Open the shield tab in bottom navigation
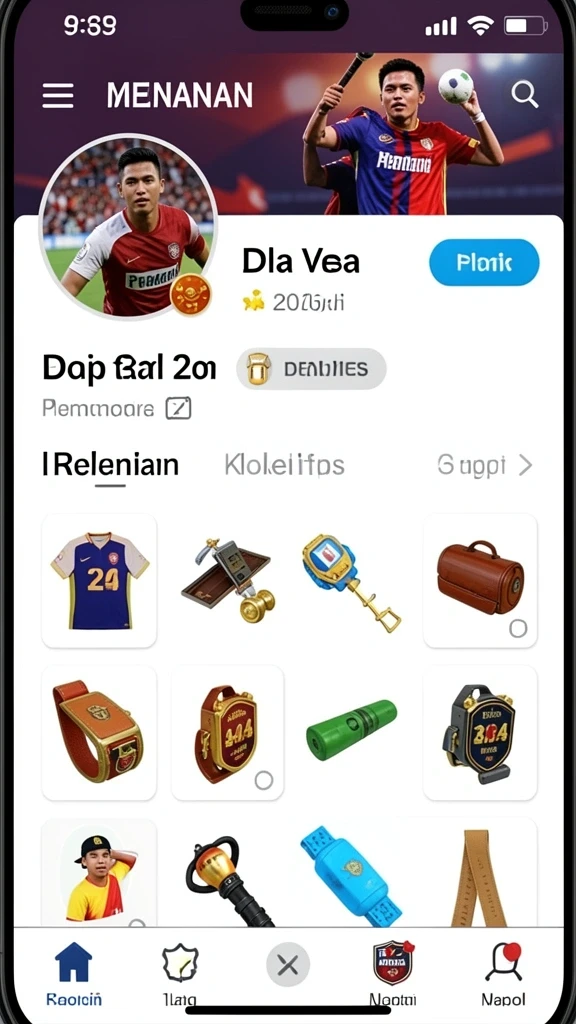This screenshot has width=576, height=1024. [x=180, y=974]
